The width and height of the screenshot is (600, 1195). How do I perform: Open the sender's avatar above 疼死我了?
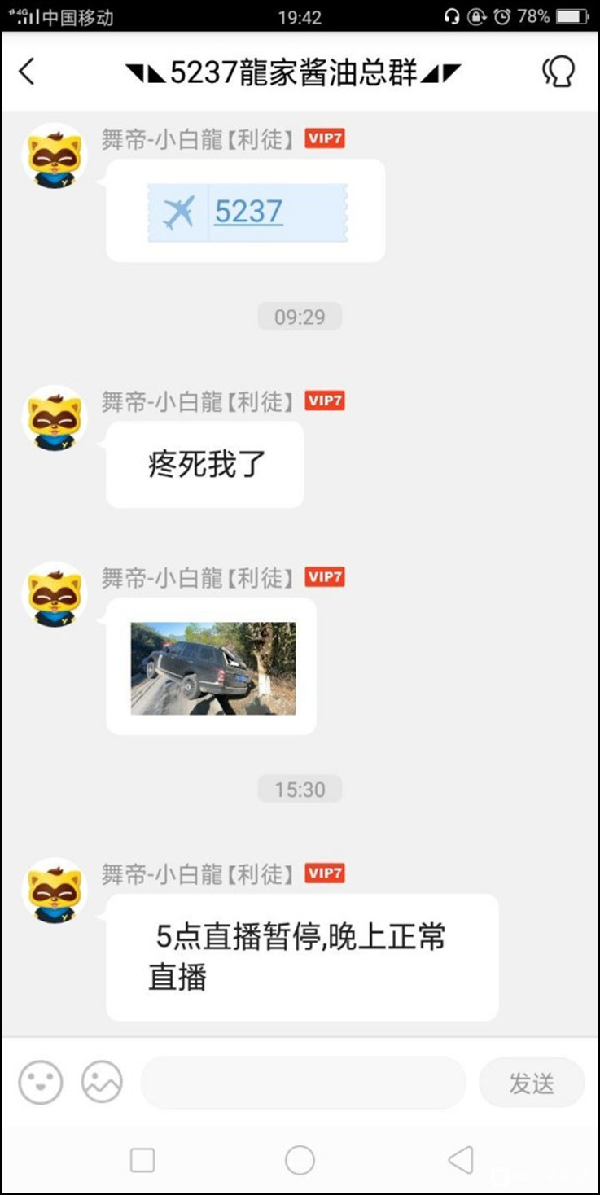coord(55,418)
